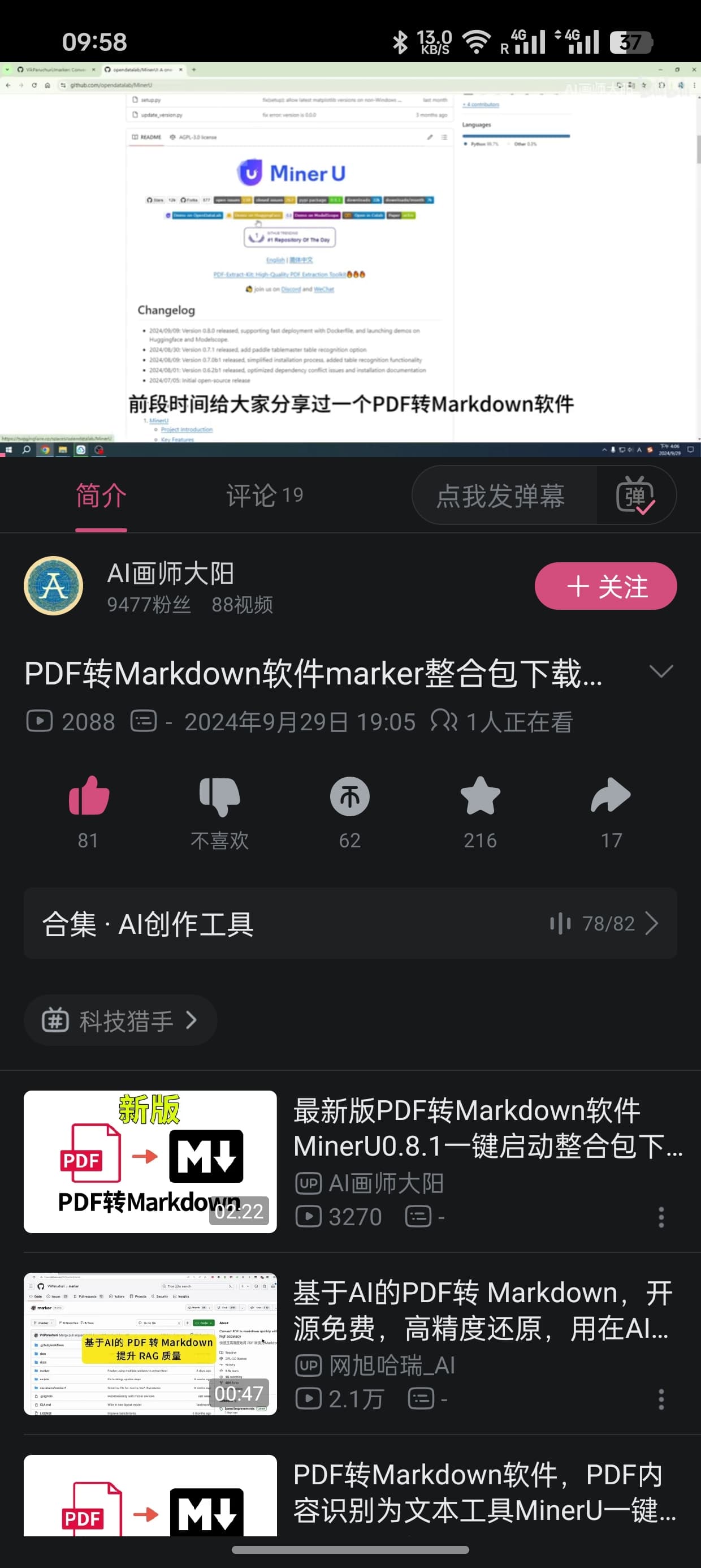Switch to the 评论 comments tab
Image resolution: width=701 pixels, height=1568 pixels.
pyautogui.click(x=264, y=496)
